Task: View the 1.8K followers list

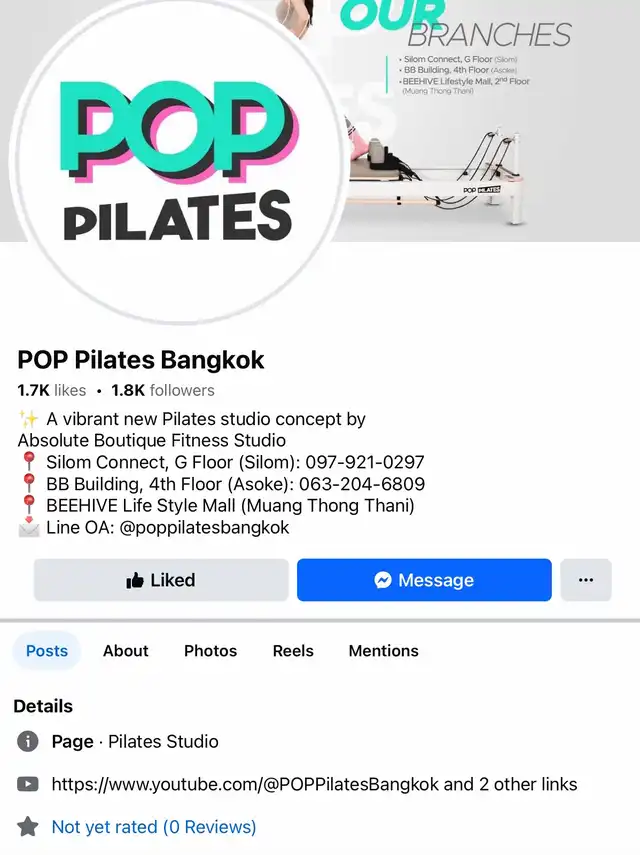Action: [x=163, y=390]
